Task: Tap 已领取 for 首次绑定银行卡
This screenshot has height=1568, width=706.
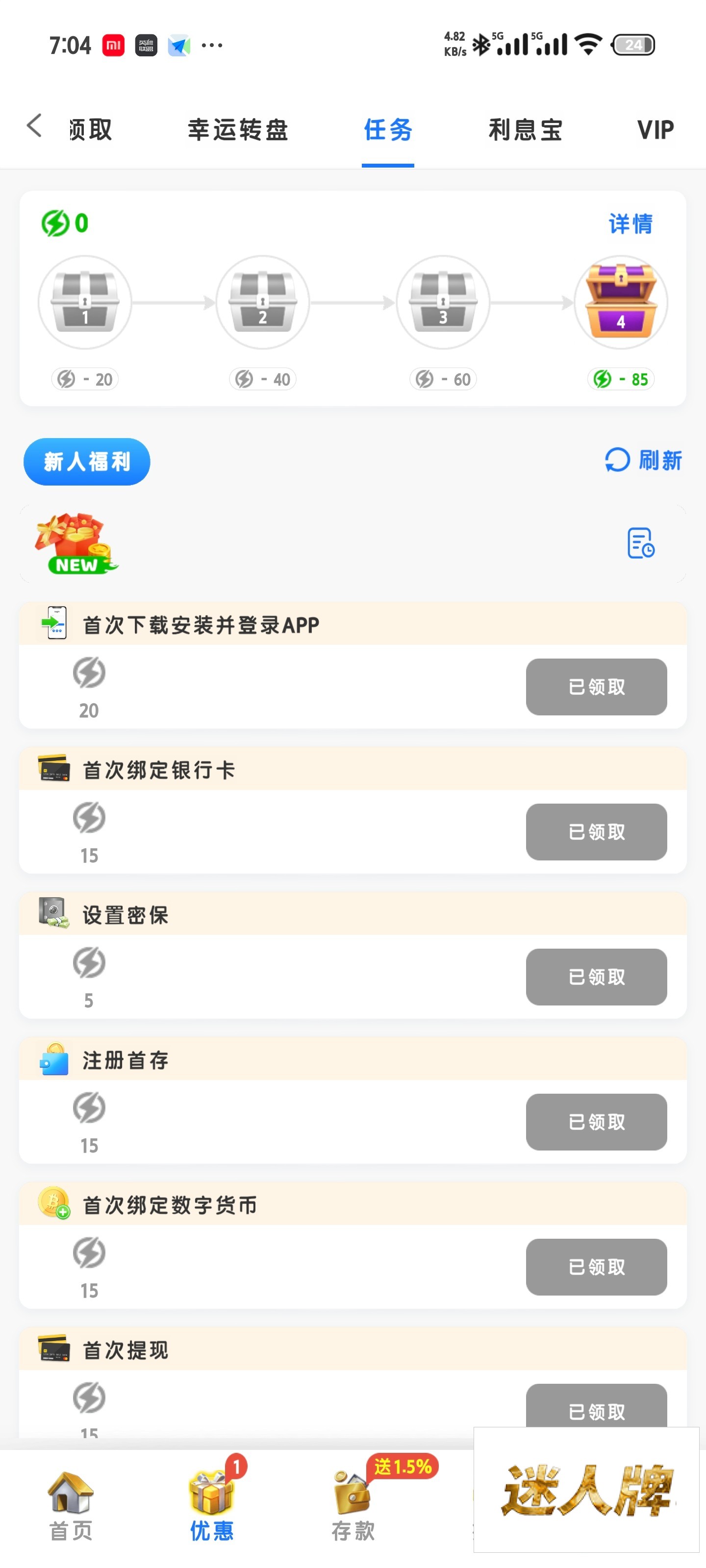Action: pos(596,832)
